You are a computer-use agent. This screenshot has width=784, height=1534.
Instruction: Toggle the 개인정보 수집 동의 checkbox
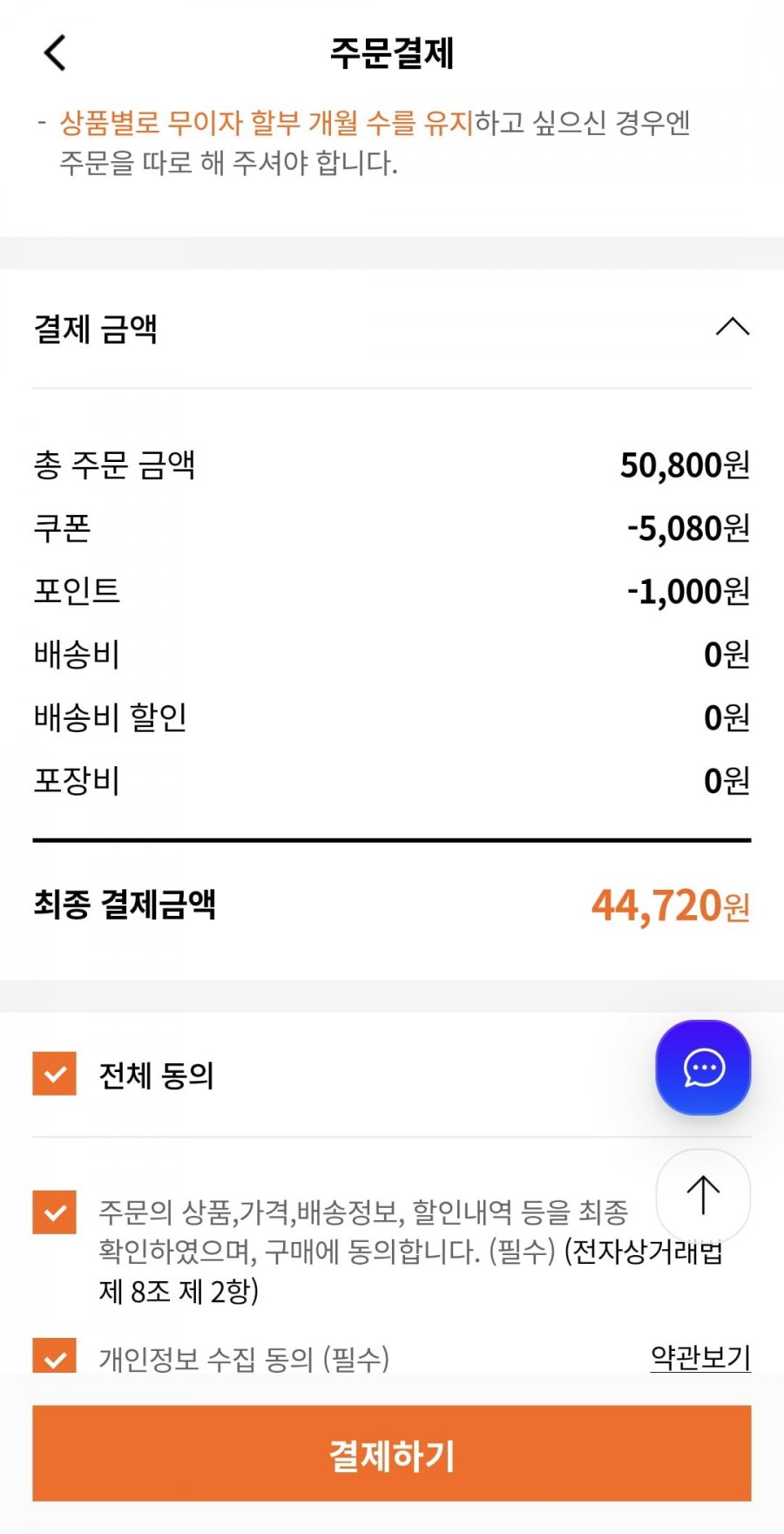tap(55, 1355)
